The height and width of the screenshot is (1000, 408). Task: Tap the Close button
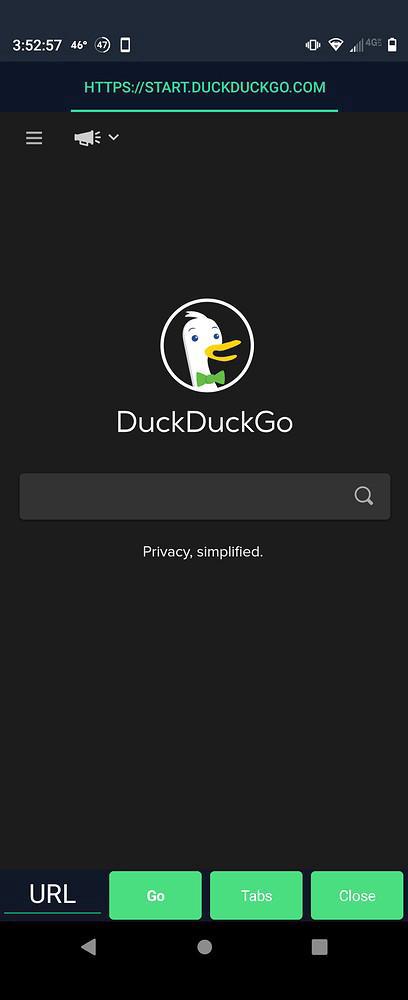click(x=357, y=895)
